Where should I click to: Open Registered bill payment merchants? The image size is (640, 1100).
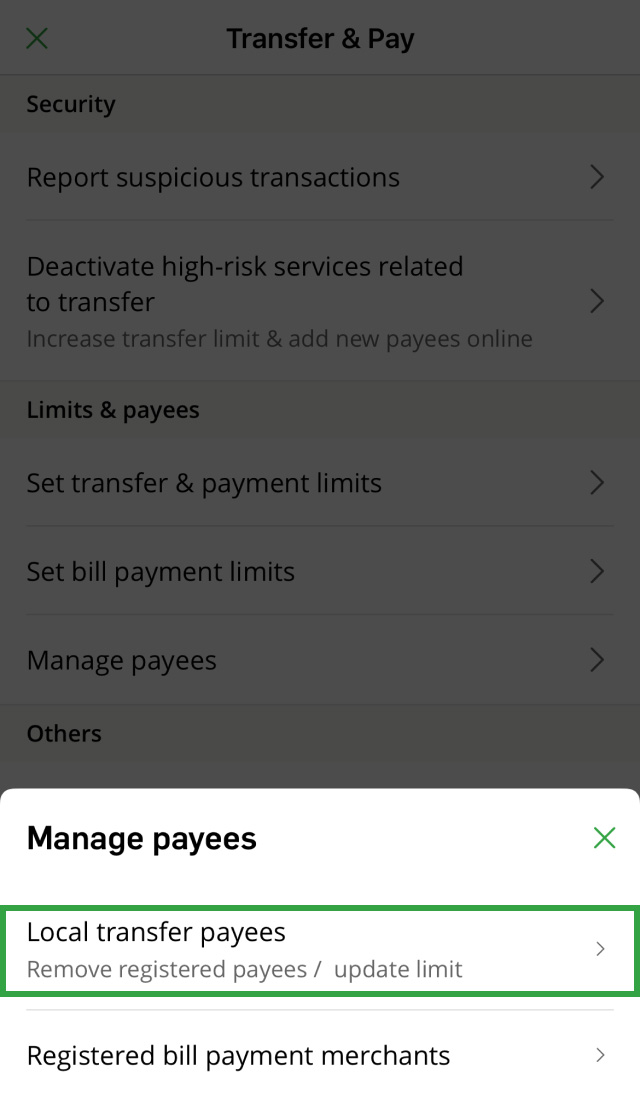tap(320, 1055)
